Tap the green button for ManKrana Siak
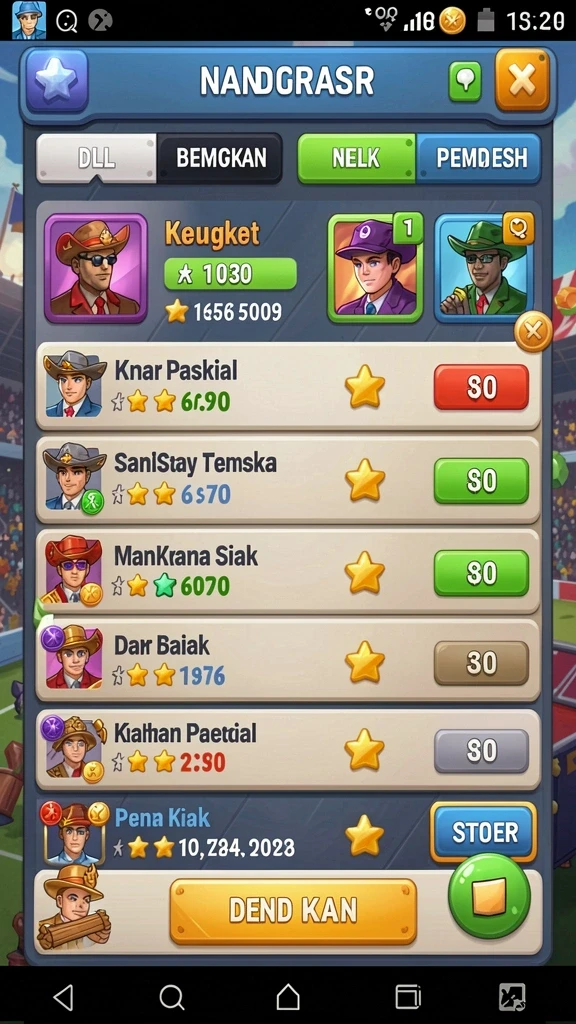 pyautogui.click(x=481, y=573)
